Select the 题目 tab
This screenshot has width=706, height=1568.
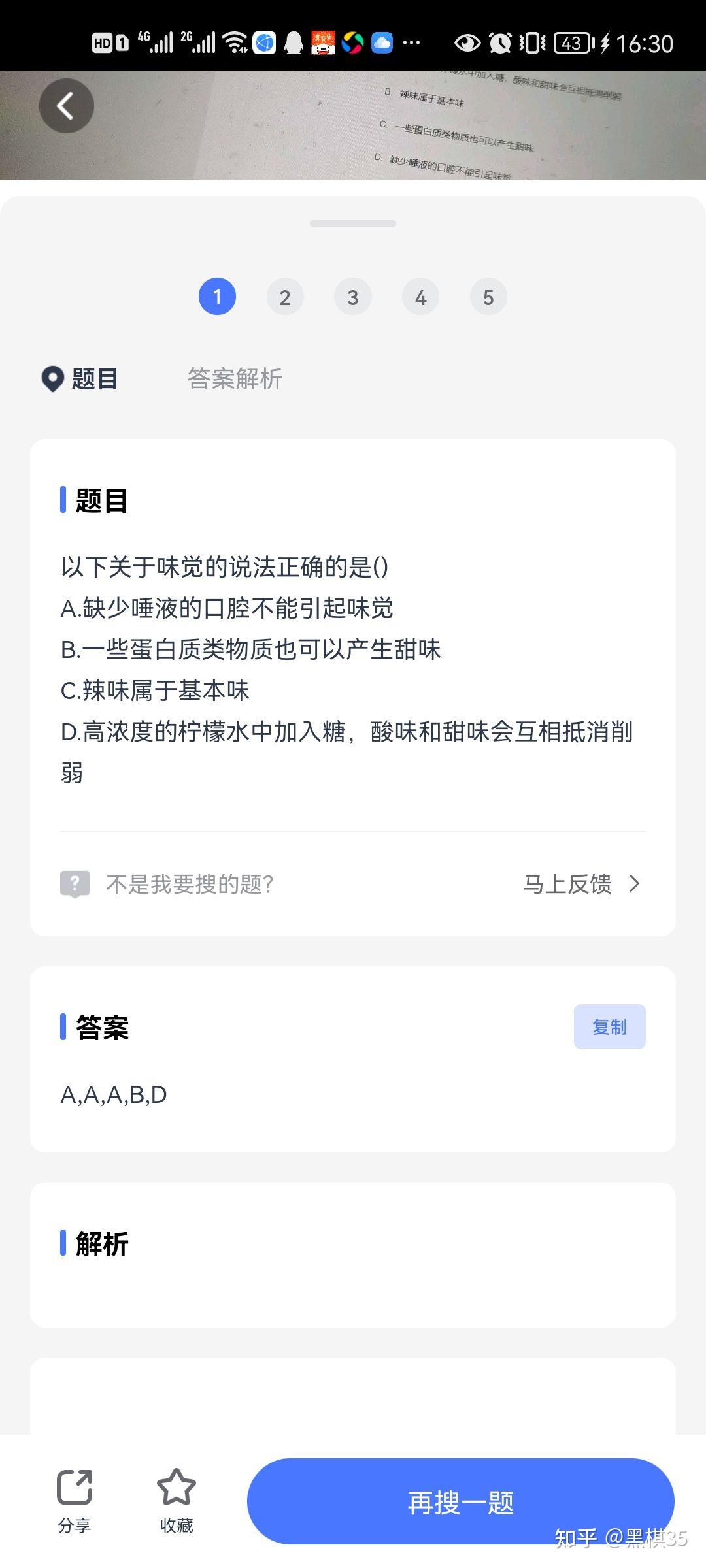(80, 379)
